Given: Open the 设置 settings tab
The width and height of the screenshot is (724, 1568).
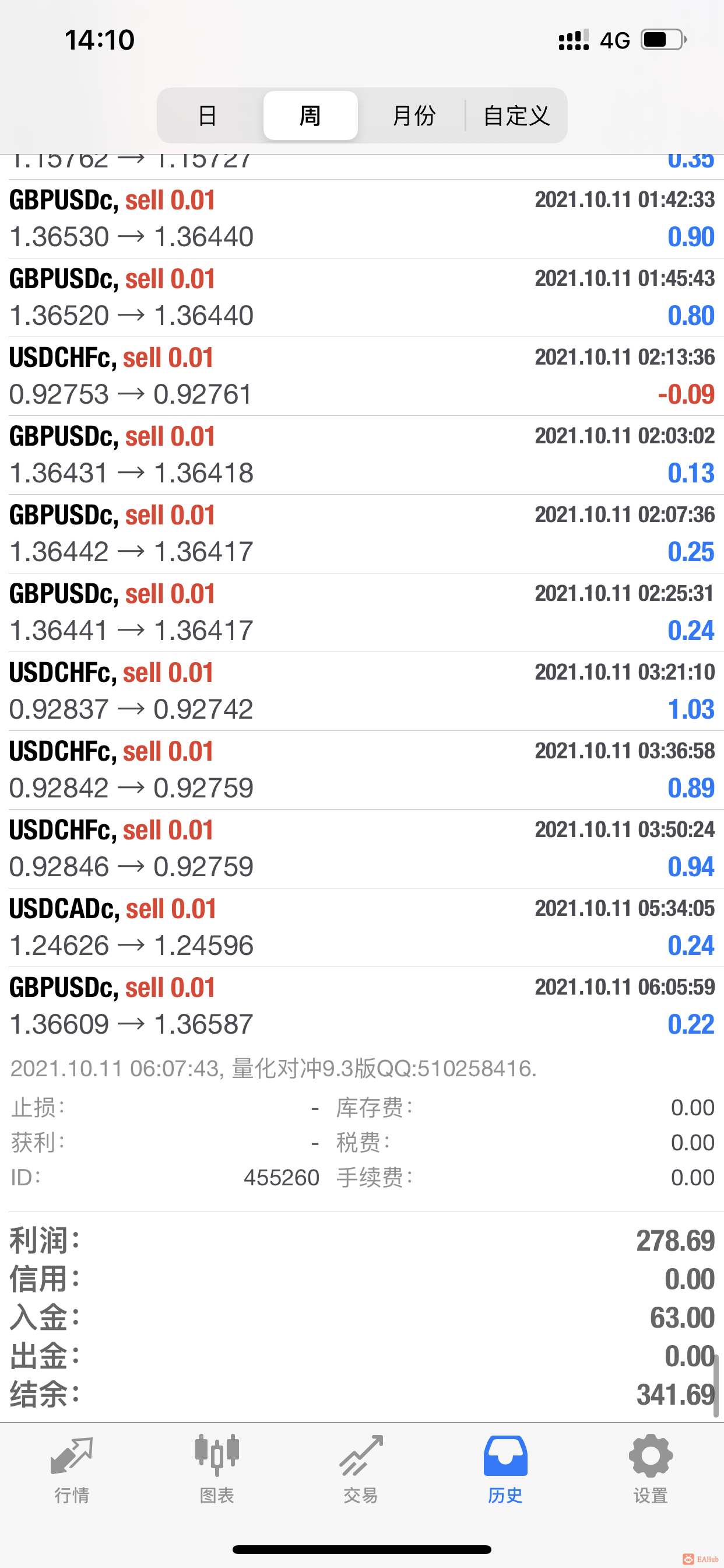Looking at the screenshot, I should (x=651, y=1468).
